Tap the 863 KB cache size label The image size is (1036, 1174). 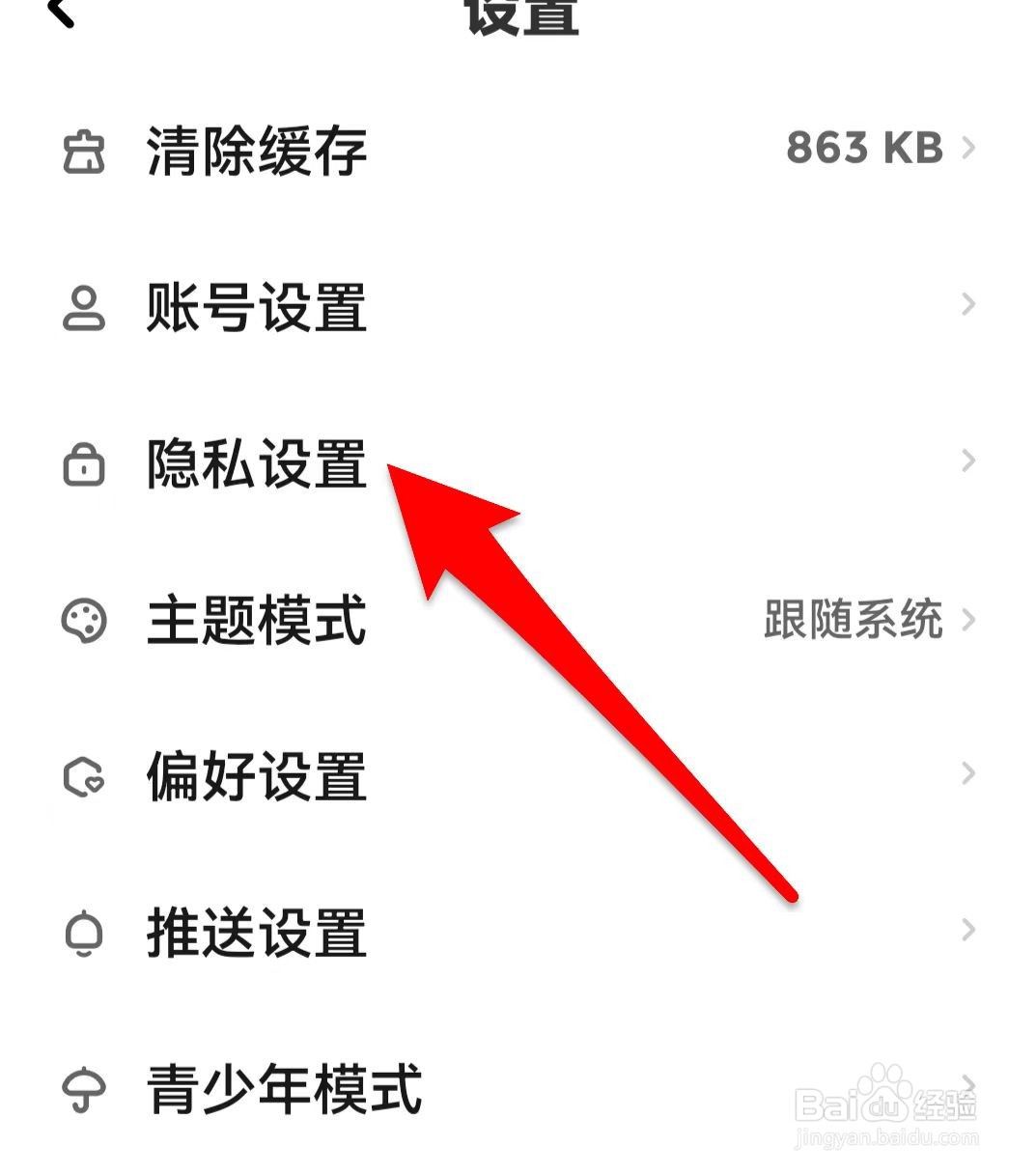(x=866, y=148)
